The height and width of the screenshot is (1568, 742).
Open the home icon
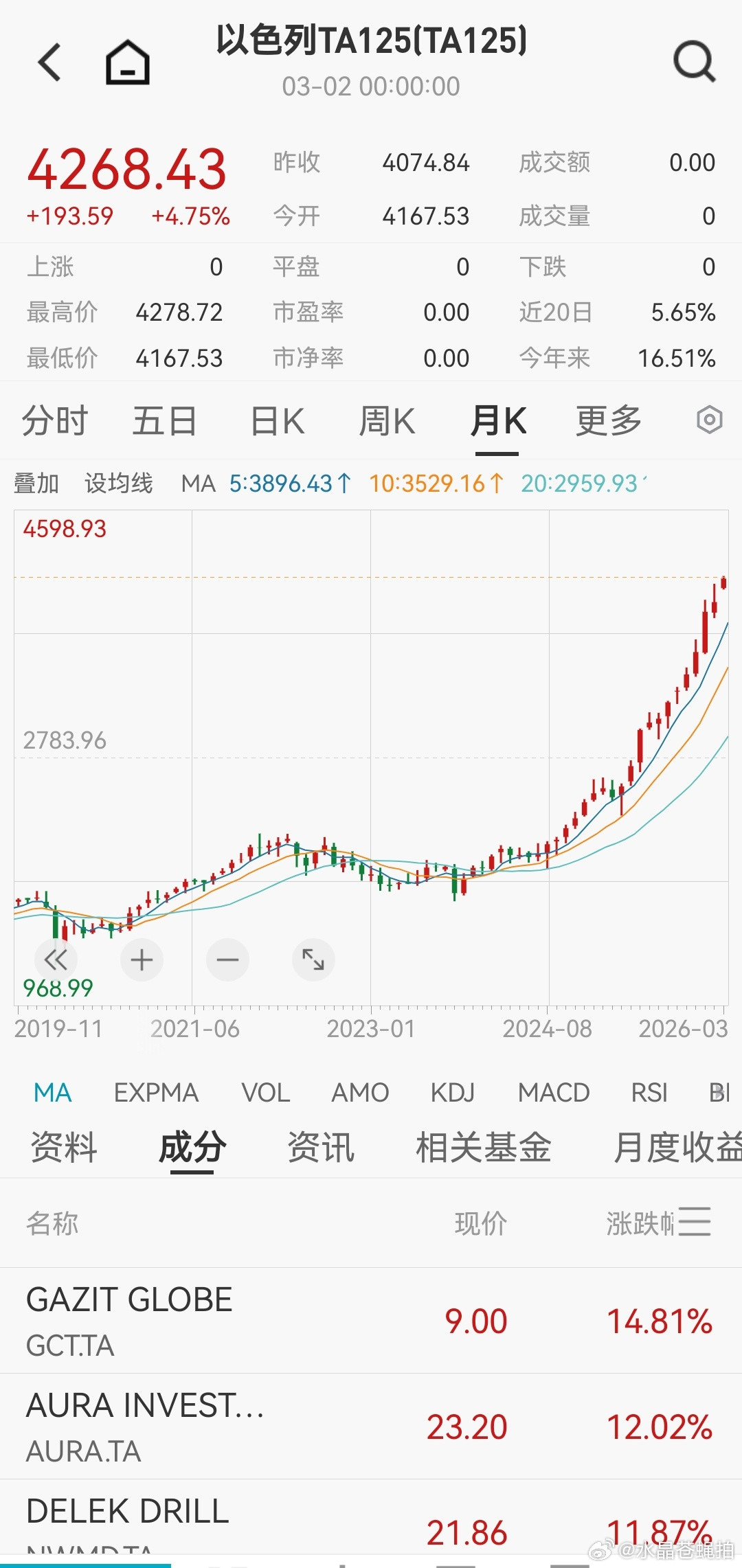pos(127,63)
